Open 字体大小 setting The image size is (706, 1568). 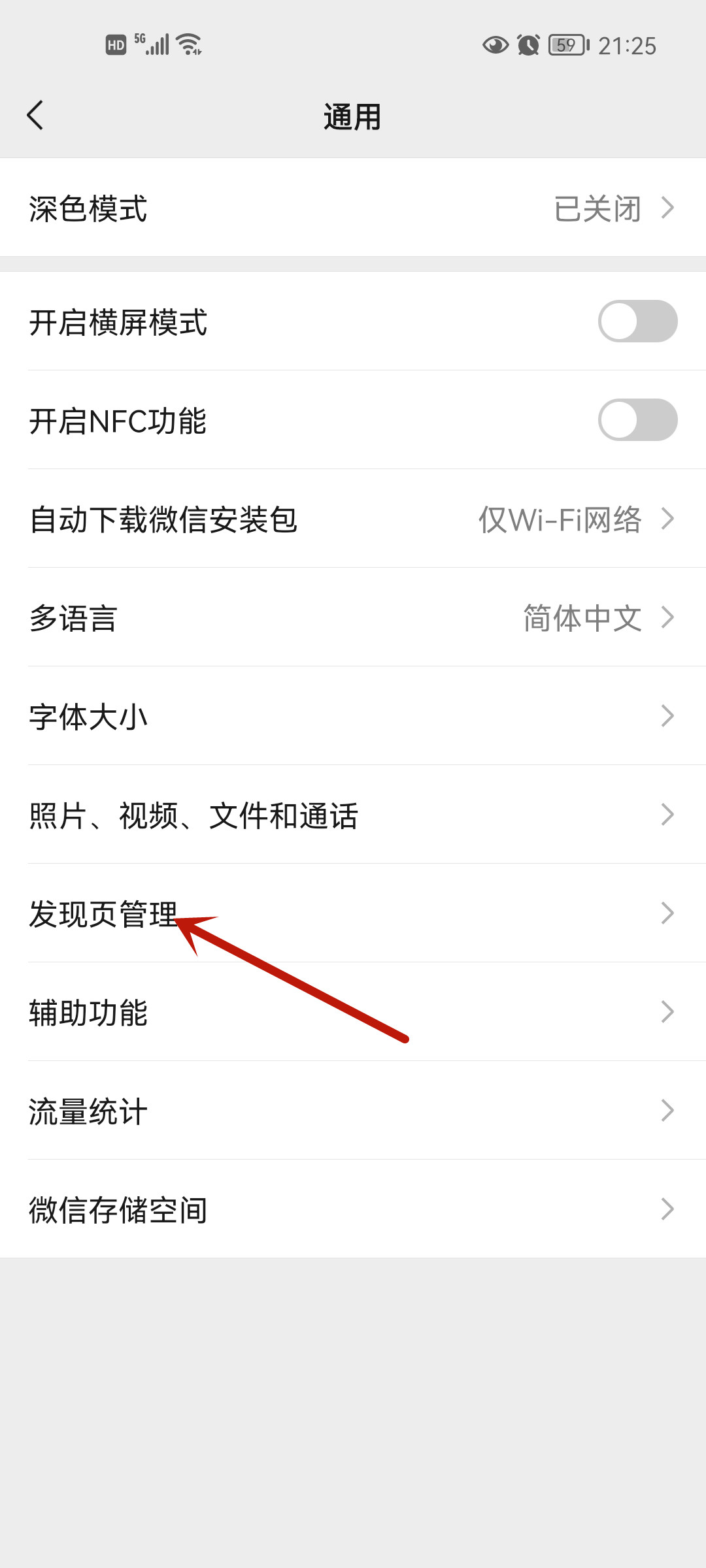coord(353,716)
